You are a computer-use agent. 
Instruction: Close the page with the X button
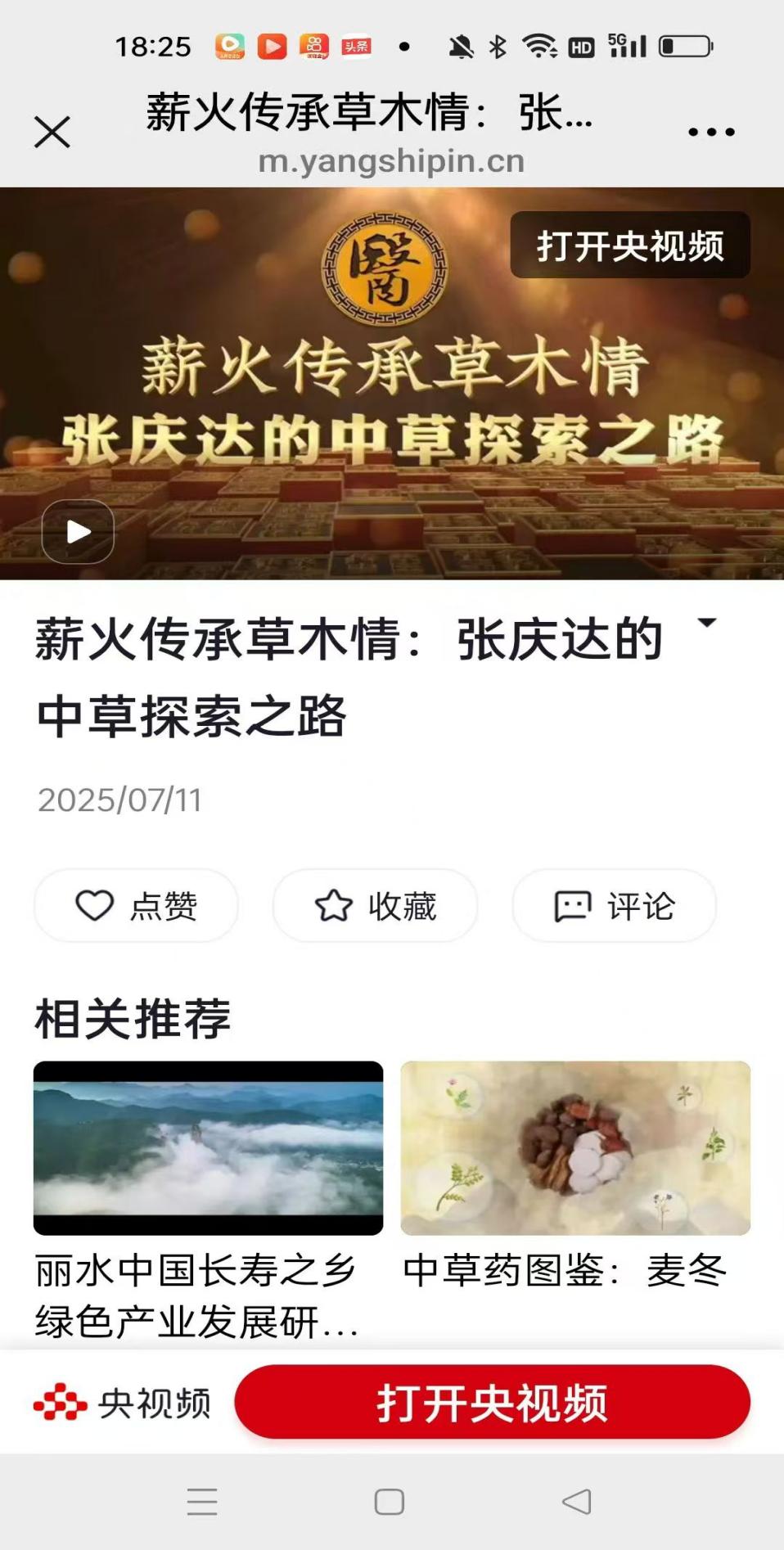pyautogui.click(x=52, y=131)
